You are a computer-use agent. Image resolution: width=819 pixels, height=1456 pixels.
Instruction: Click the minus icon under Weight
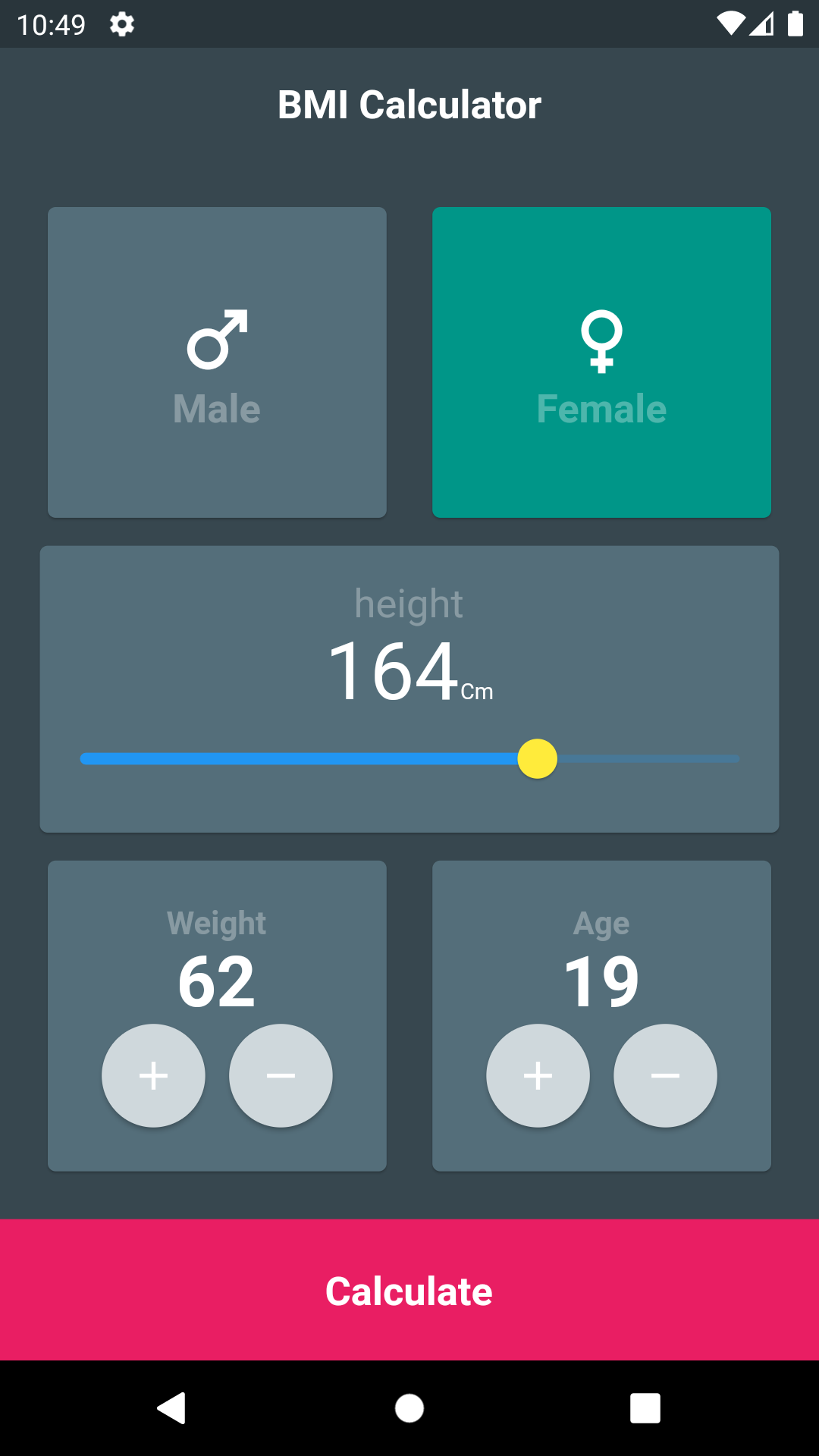[280, 1075]
